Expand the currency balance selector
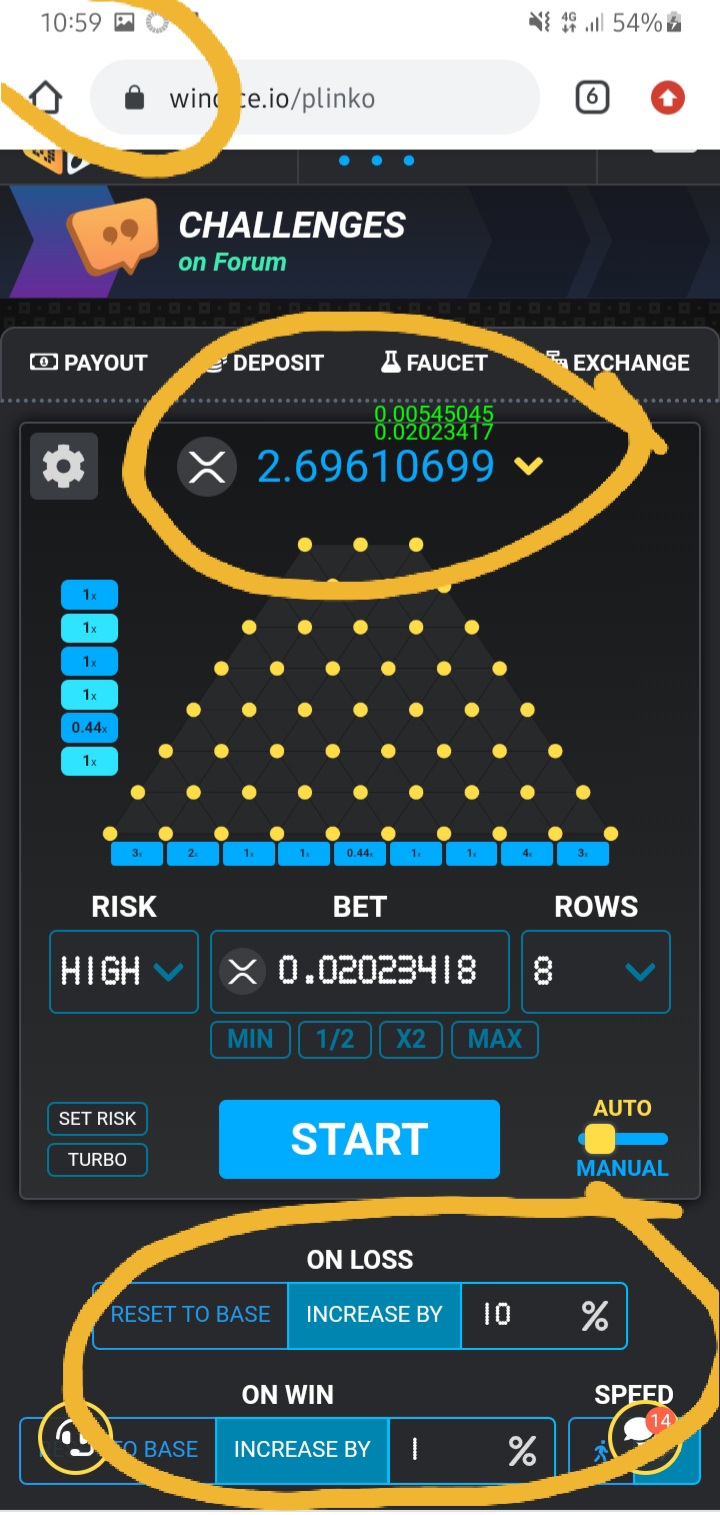The image size is (720, 1515). (528, 466)
